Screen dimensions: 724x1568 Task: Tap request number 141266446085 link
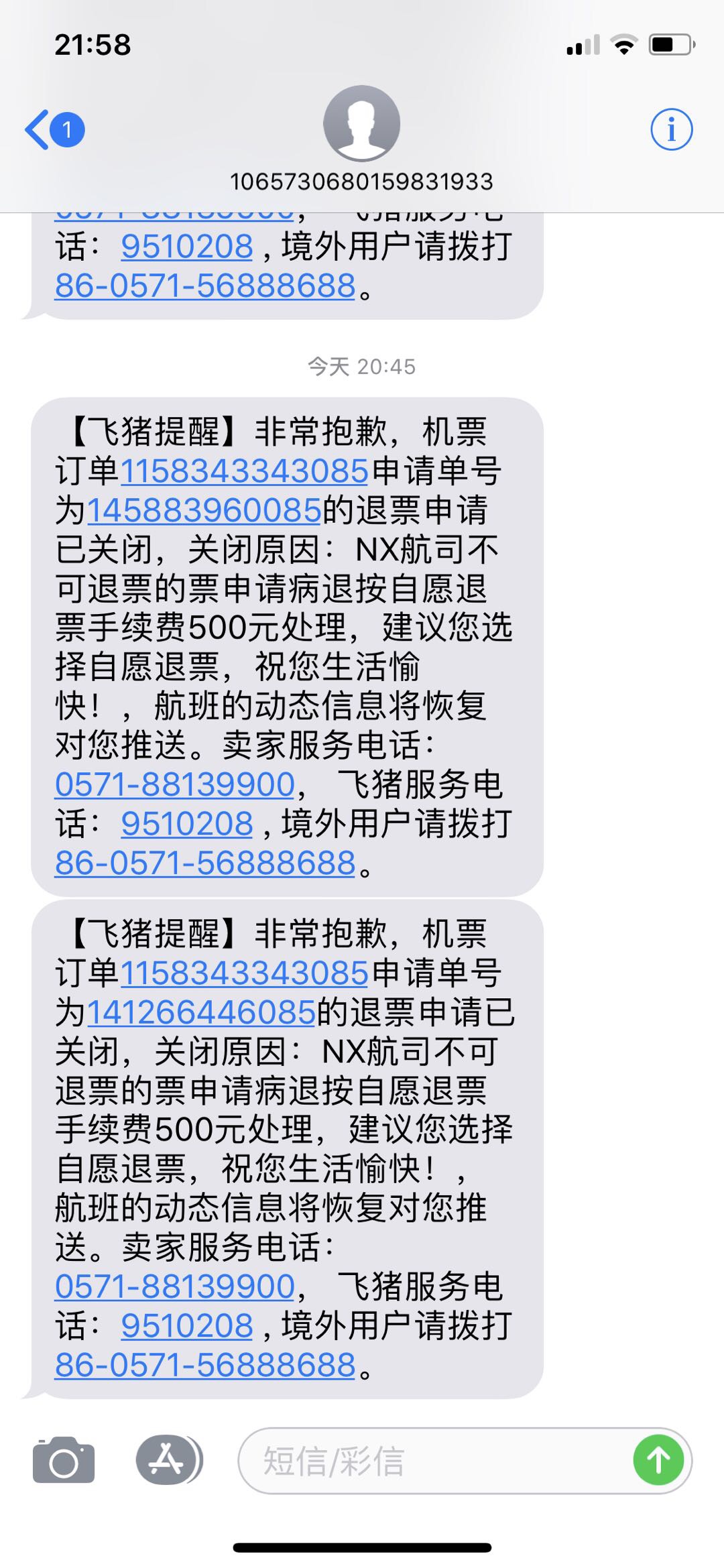pos(201,1012)
